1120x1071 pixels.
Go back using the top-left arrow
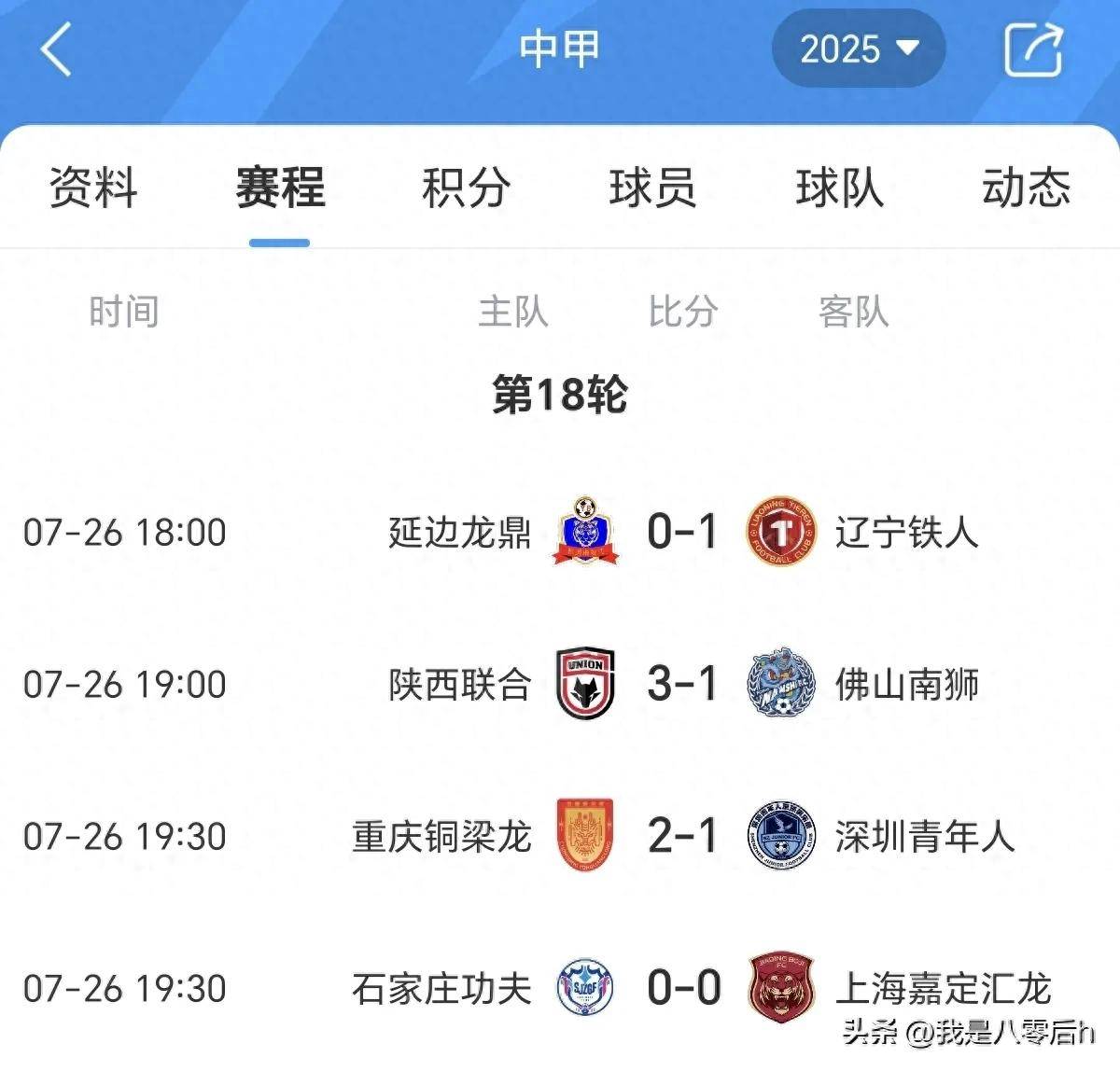click(56, 49)
